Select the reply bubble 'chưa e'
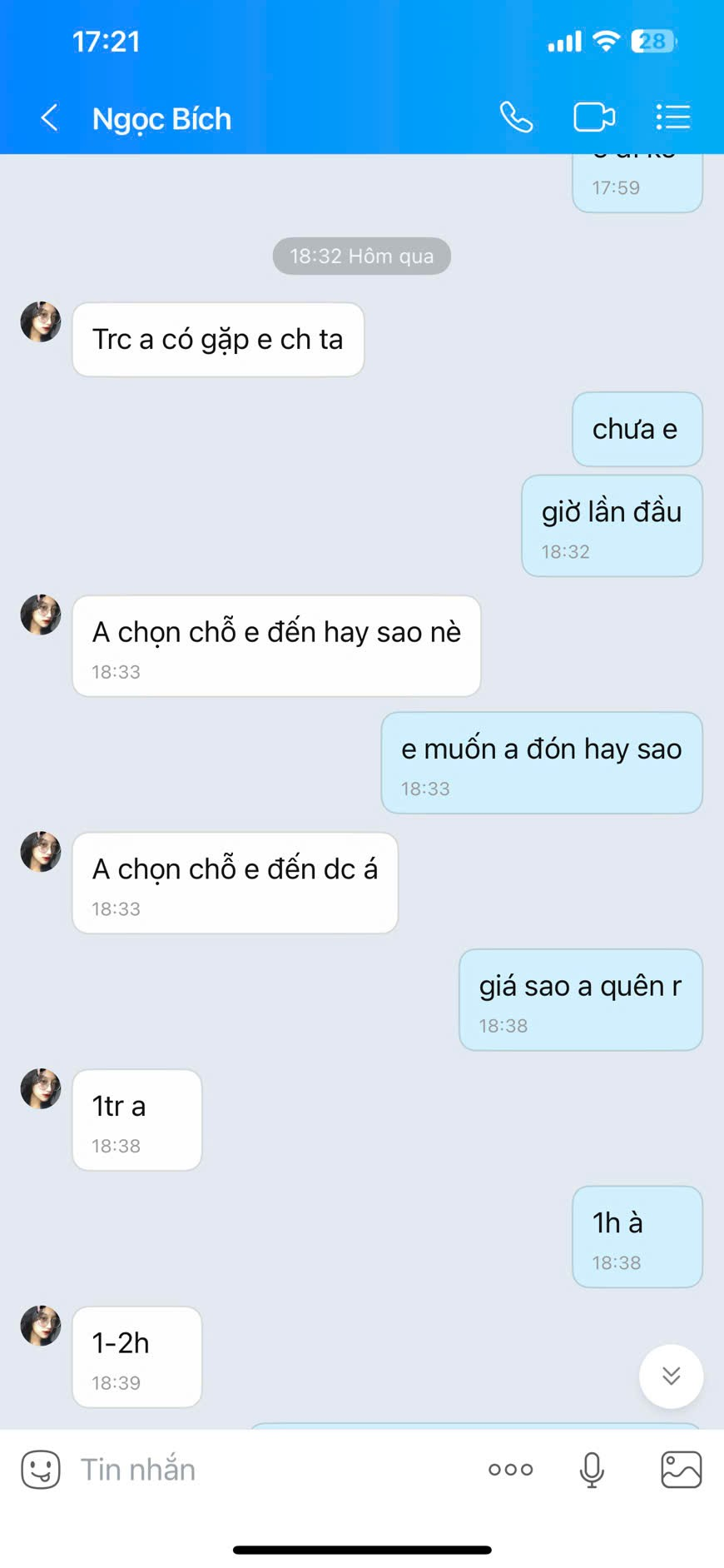 coord(637,430)
